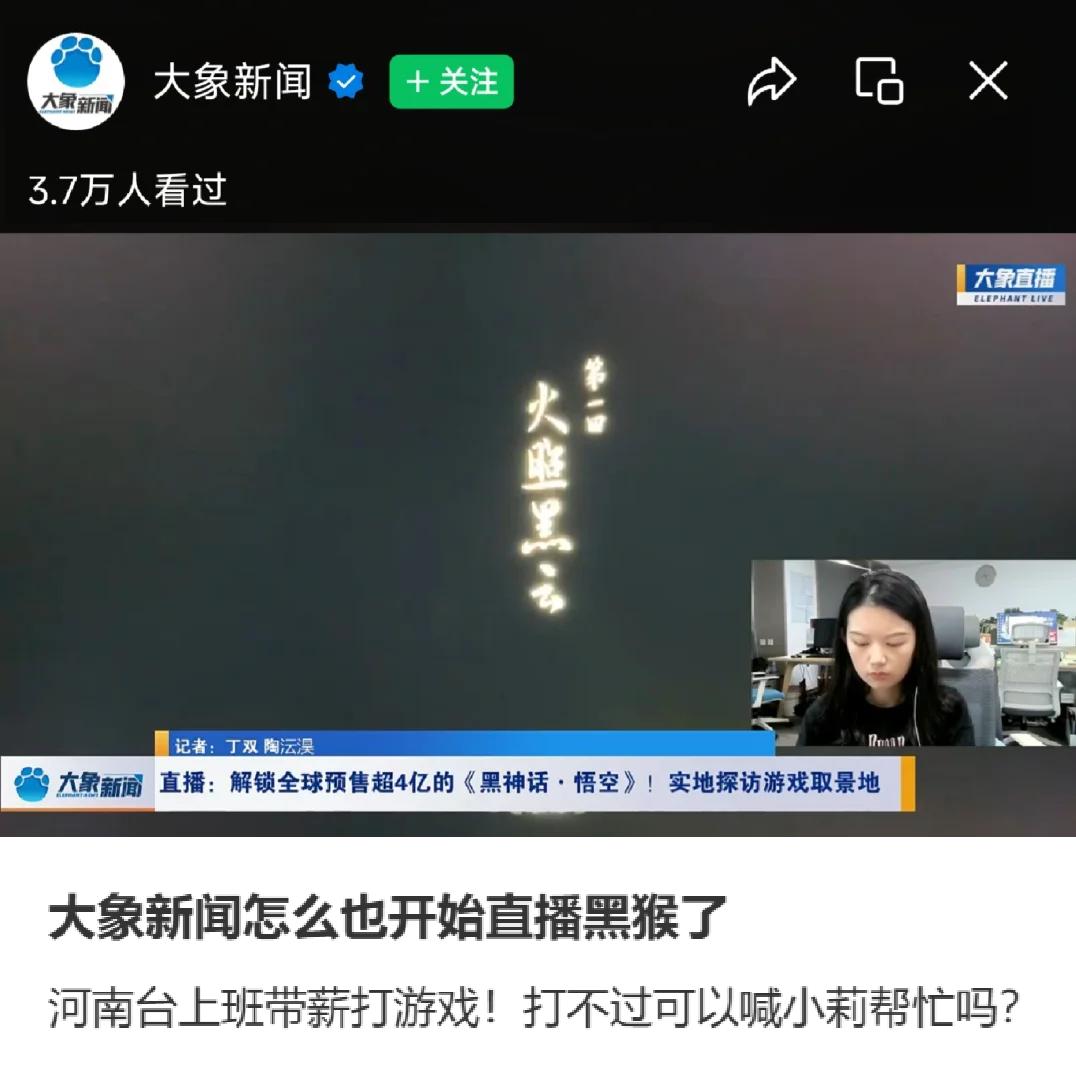Tap the live video player

[x=400, y=500]
